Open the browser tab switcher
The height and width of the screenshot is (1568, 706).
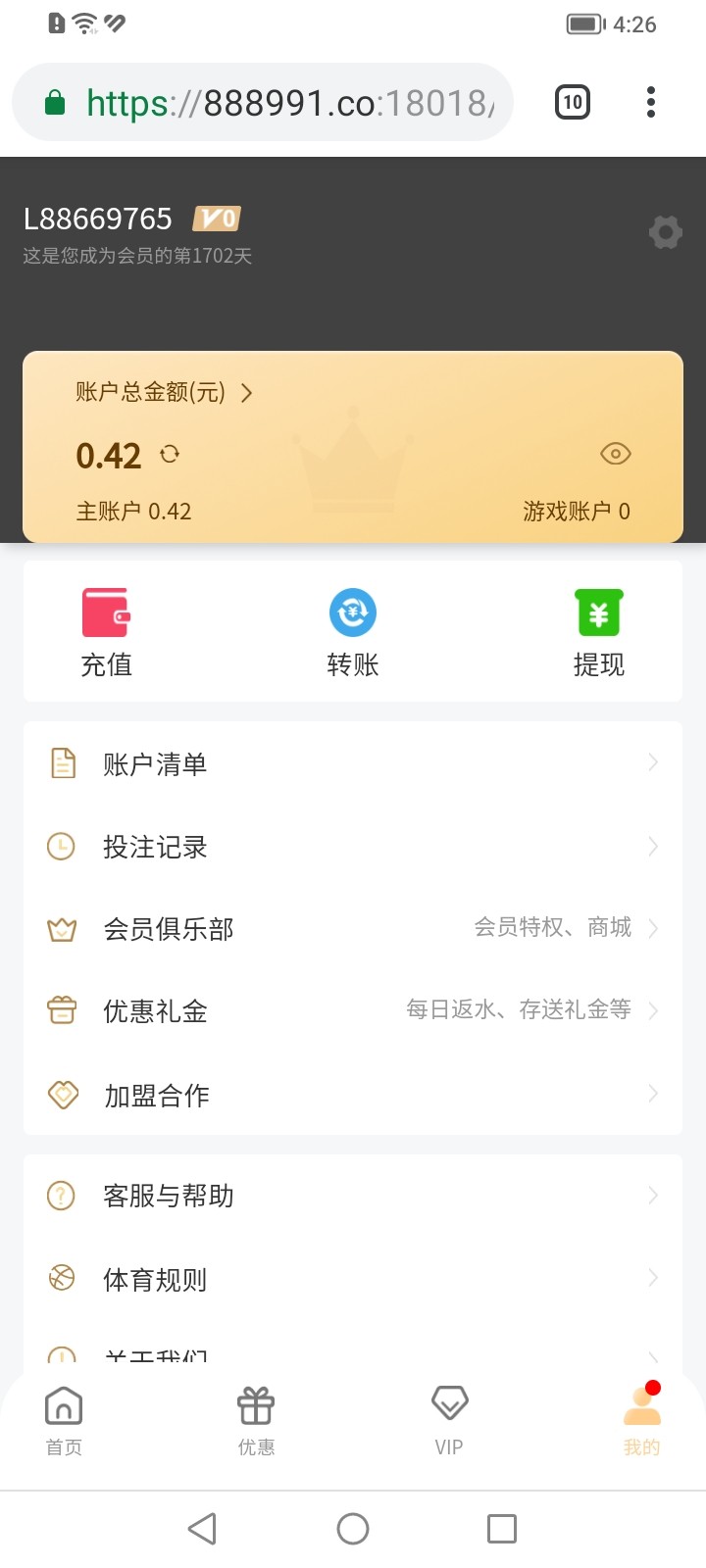pyautogui.click(x=573, y=102)
